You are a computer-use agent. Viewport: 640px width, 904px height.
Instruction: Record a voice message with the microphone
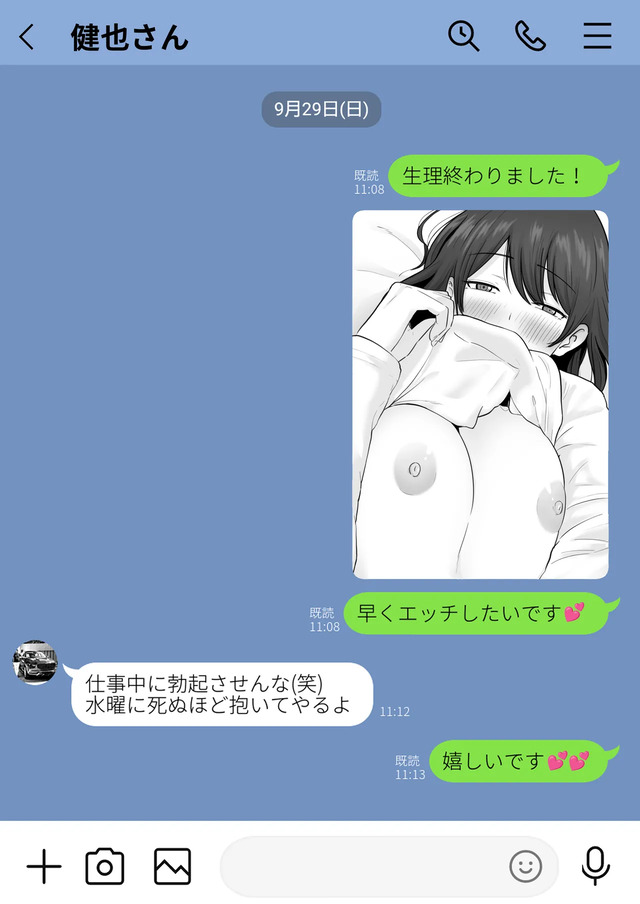click(596, 866)
